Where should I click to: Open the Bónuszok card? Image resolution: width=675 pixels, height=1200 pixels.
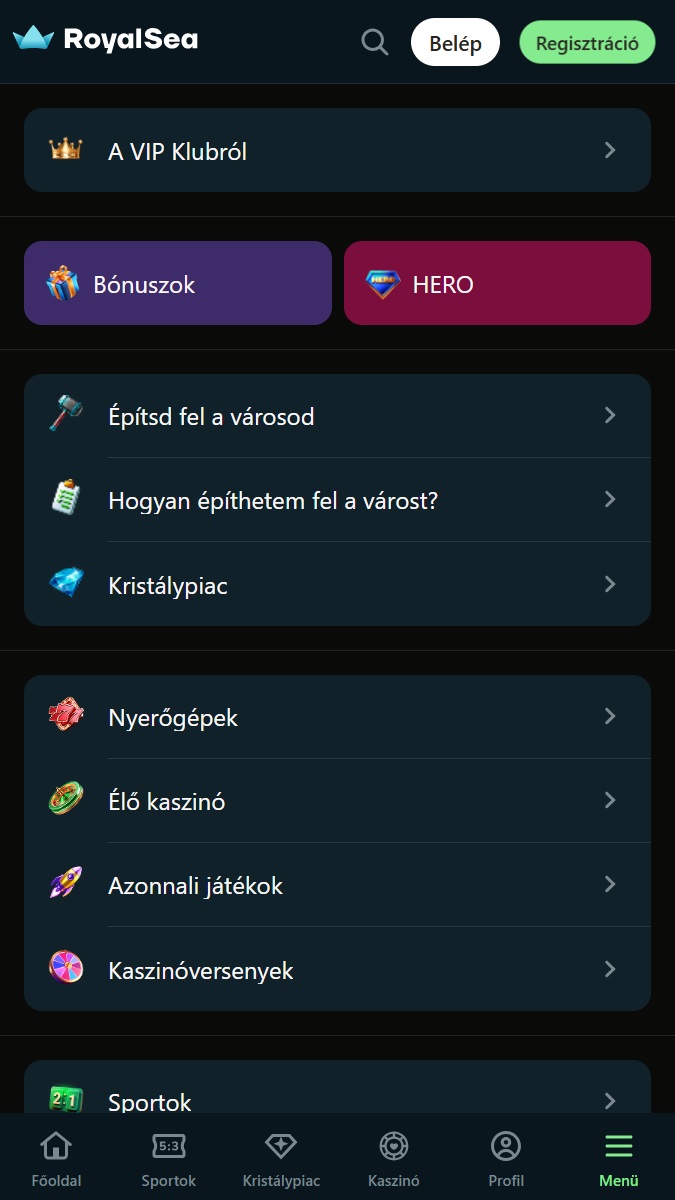click(x=178, y=283)
